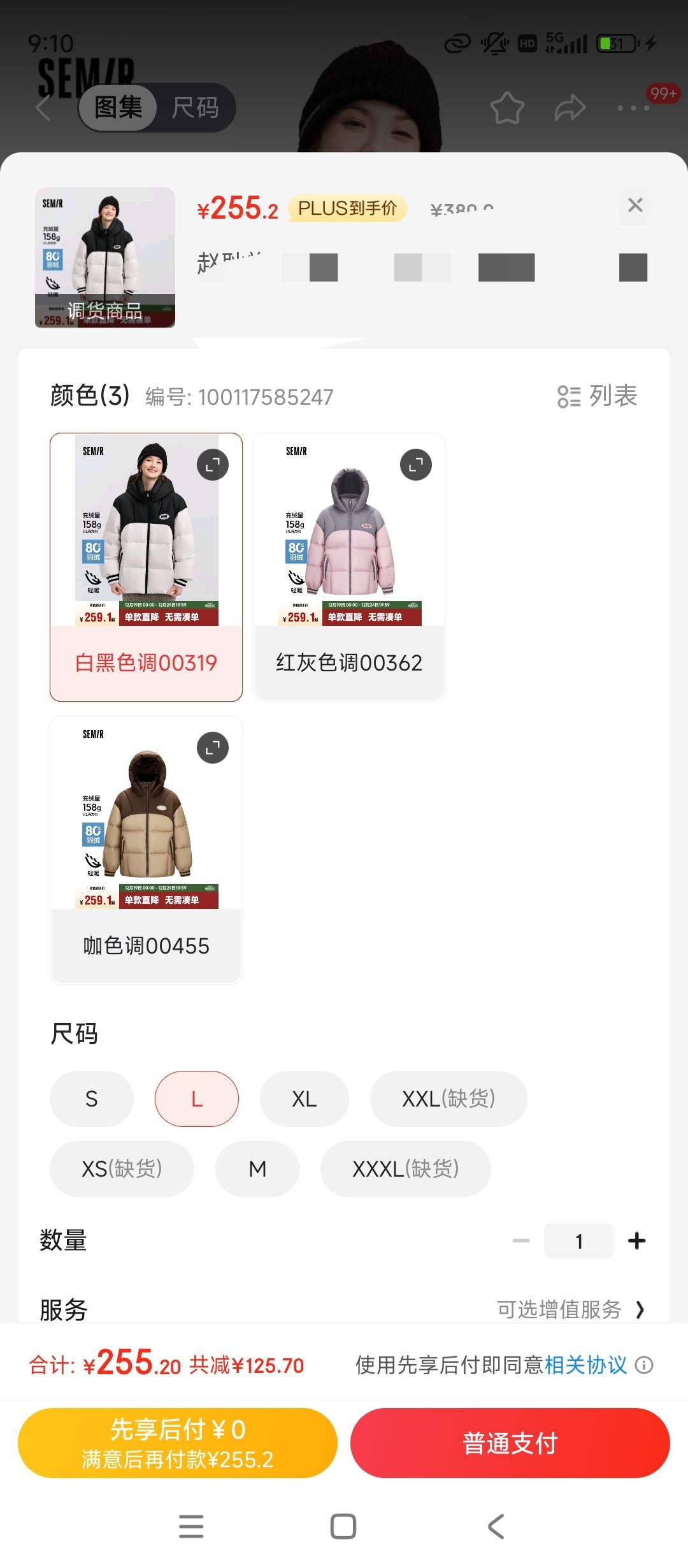Tap the back arrow at top left

(42, 107)
